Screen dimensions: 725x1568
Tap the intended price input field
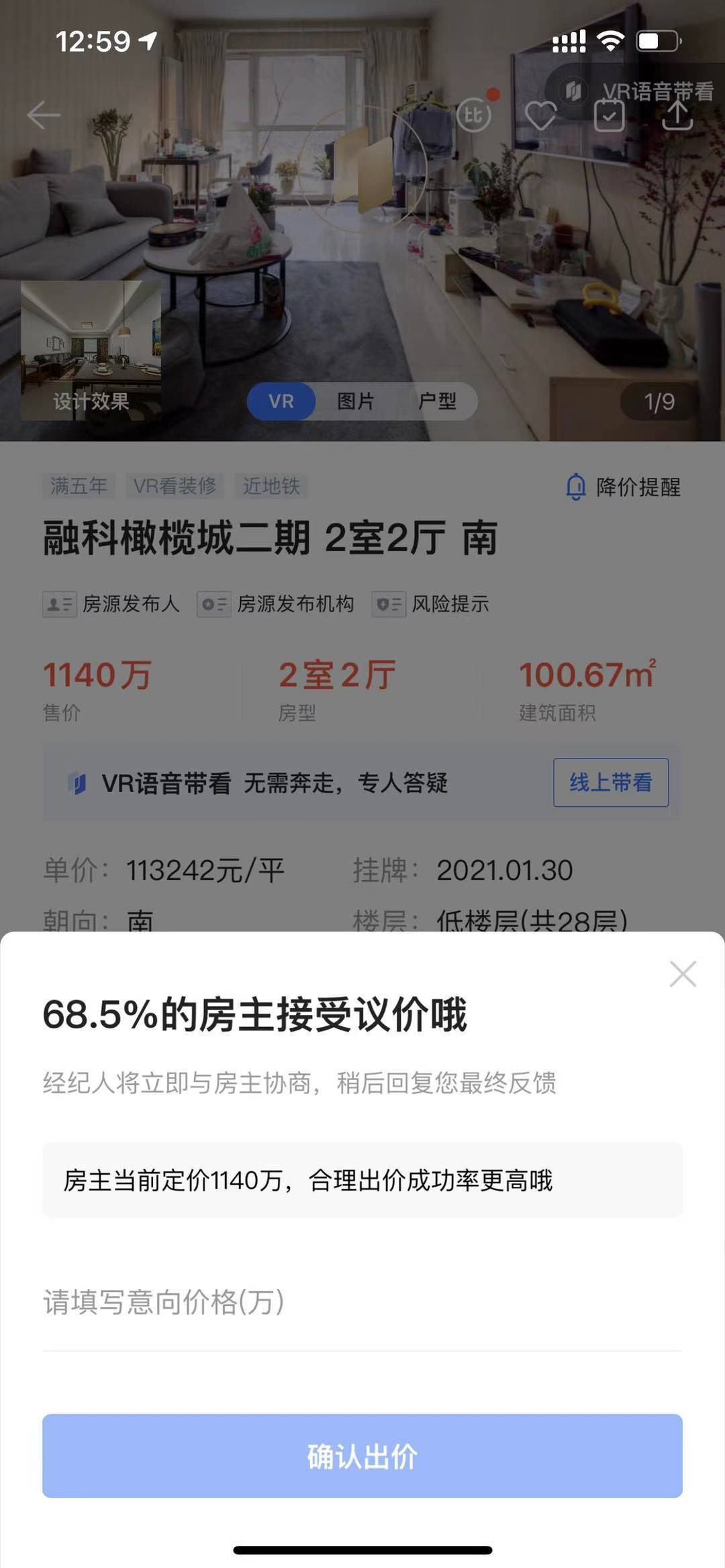coord(362,1302)
